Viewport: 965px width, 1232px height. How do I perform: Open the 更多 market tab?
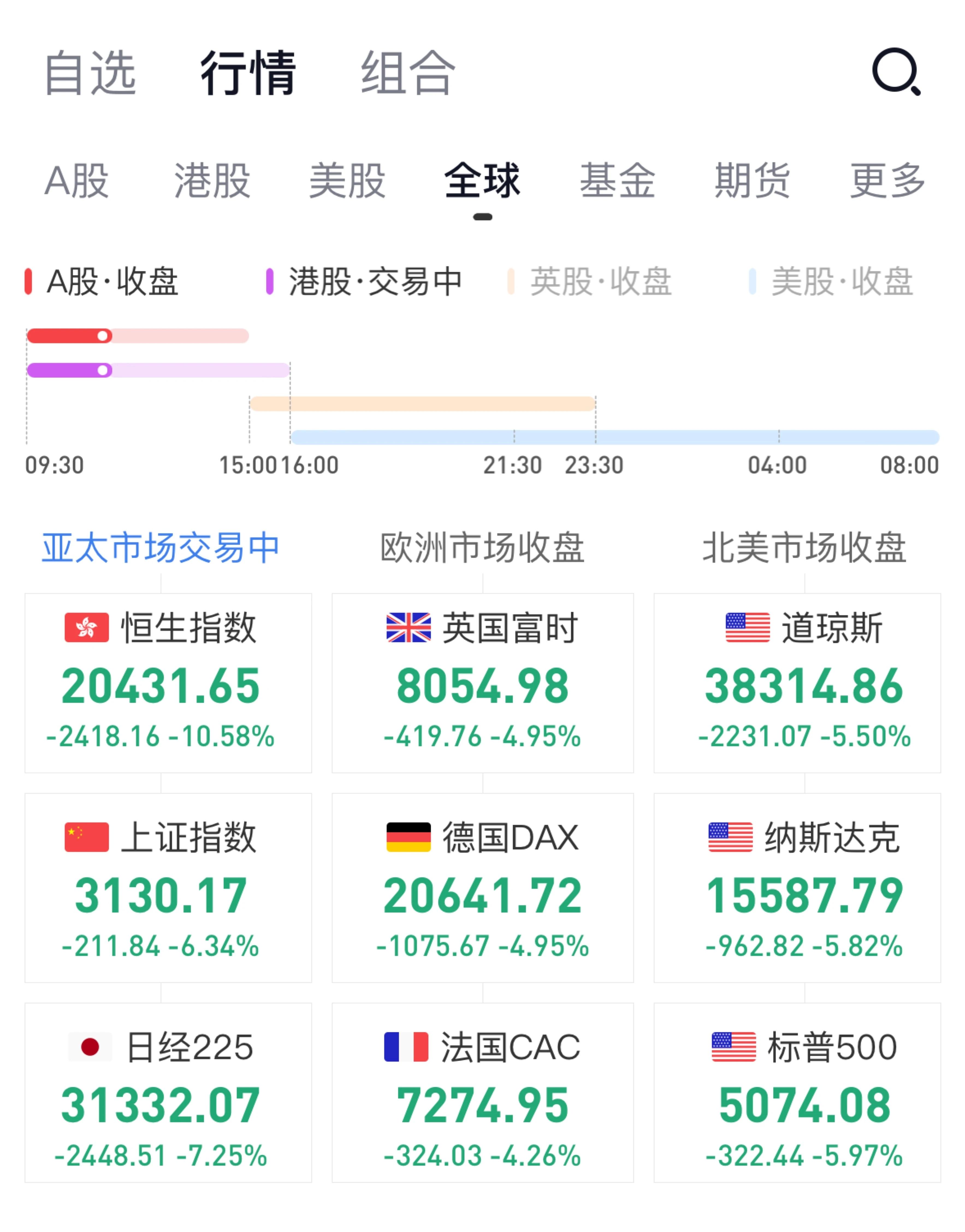point(888,181)
